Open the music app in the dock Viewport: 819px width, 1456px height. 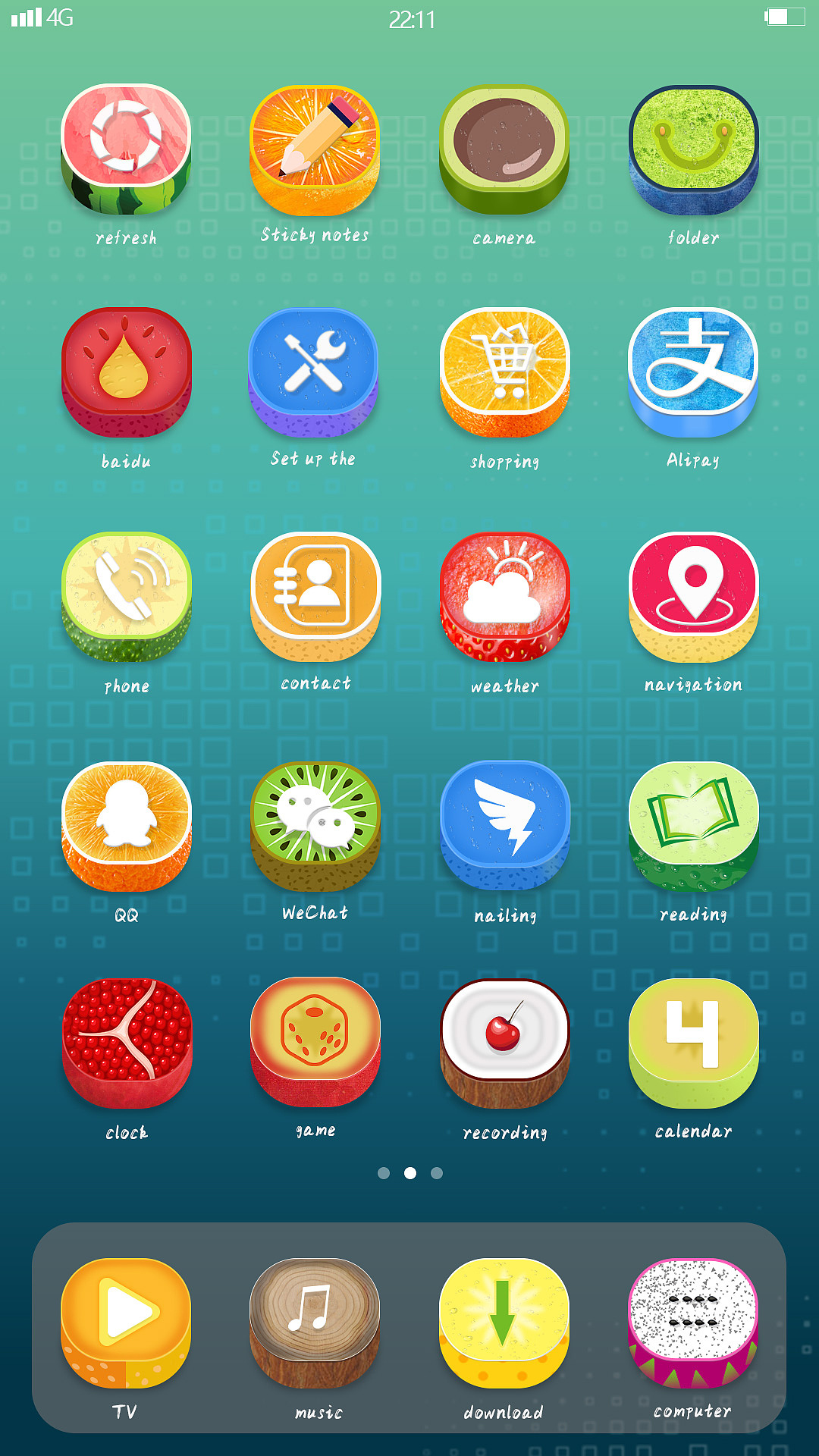click(315, 1322)
